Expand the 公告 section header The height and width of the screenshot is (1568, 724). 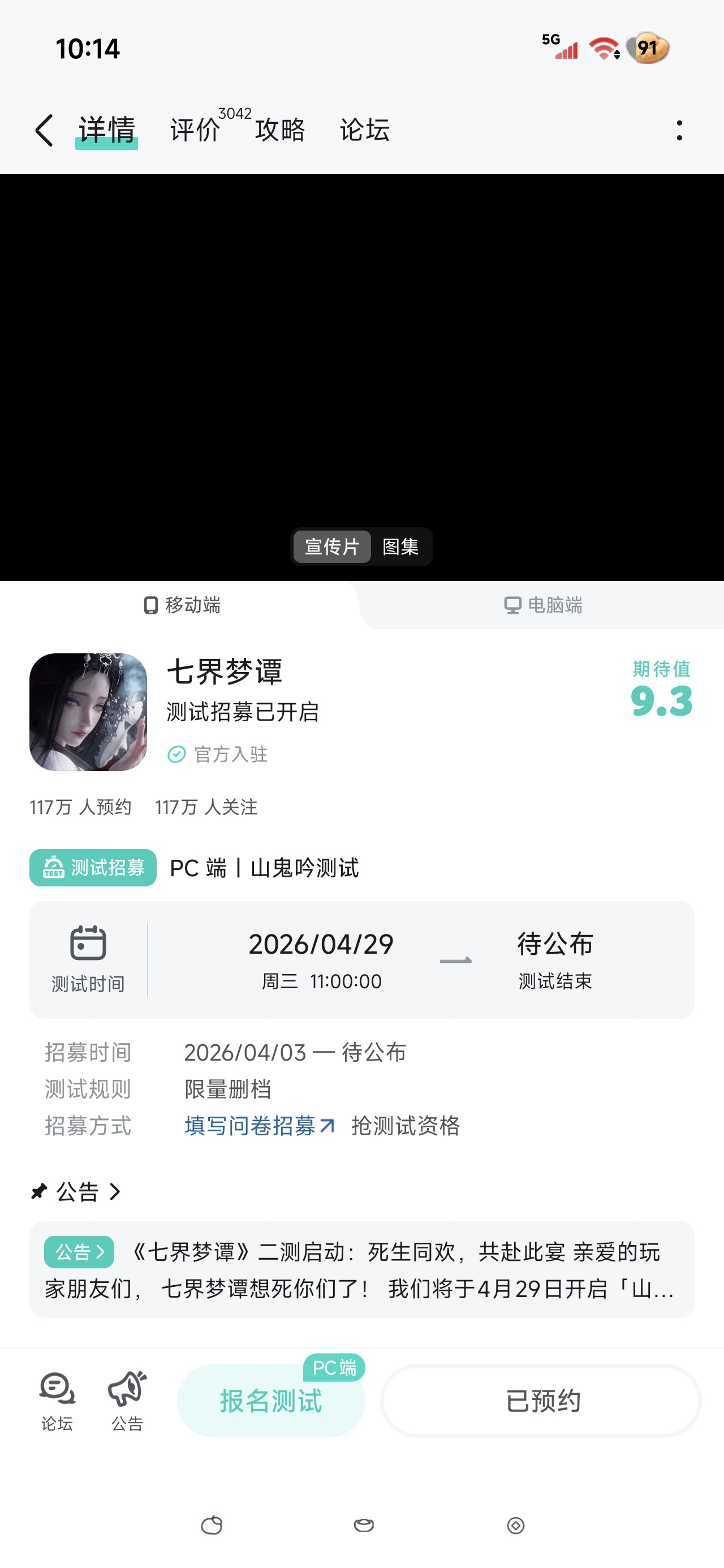tap(77, 1192)
